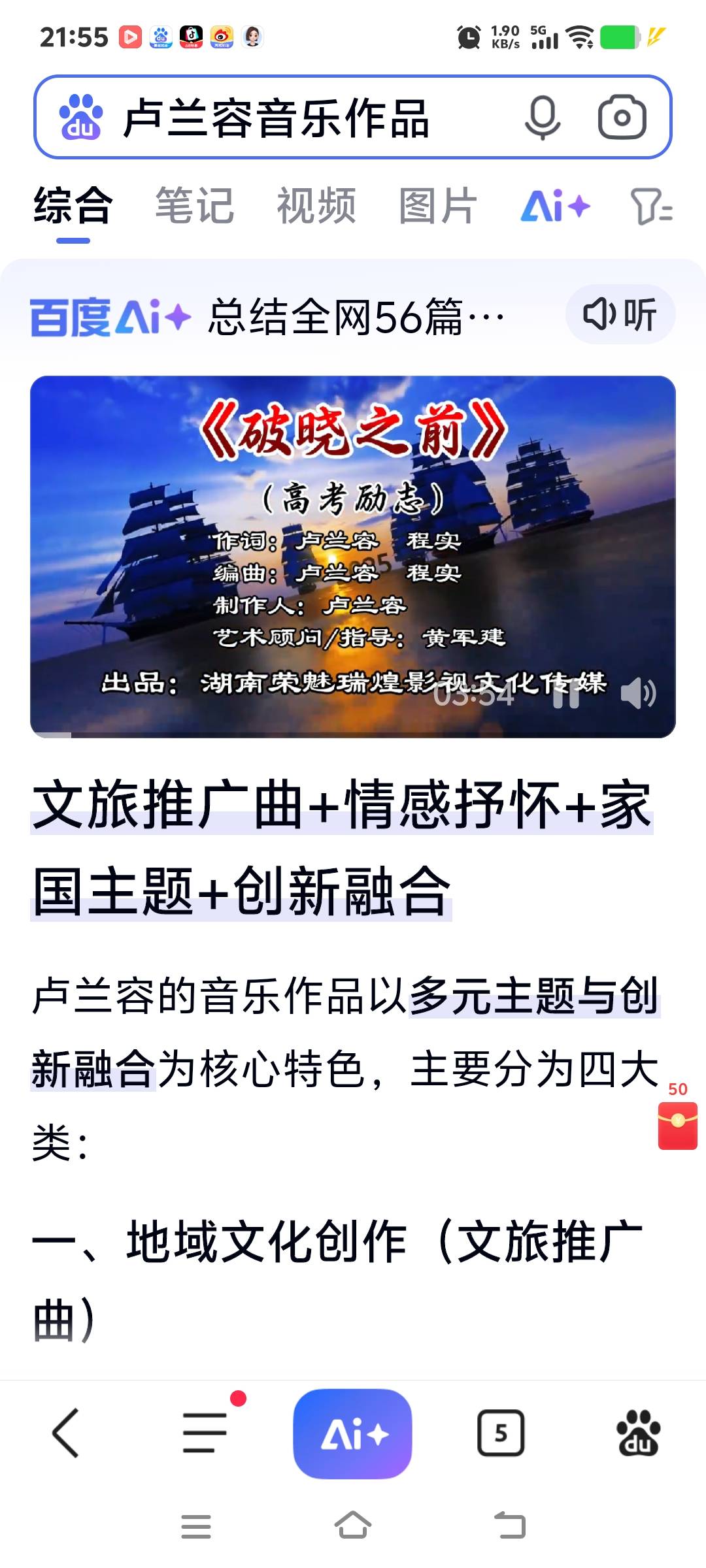Open 总结全网56篇 AI summary header
This screenshot has width=706, height=1568.
(x=353, y=316)
